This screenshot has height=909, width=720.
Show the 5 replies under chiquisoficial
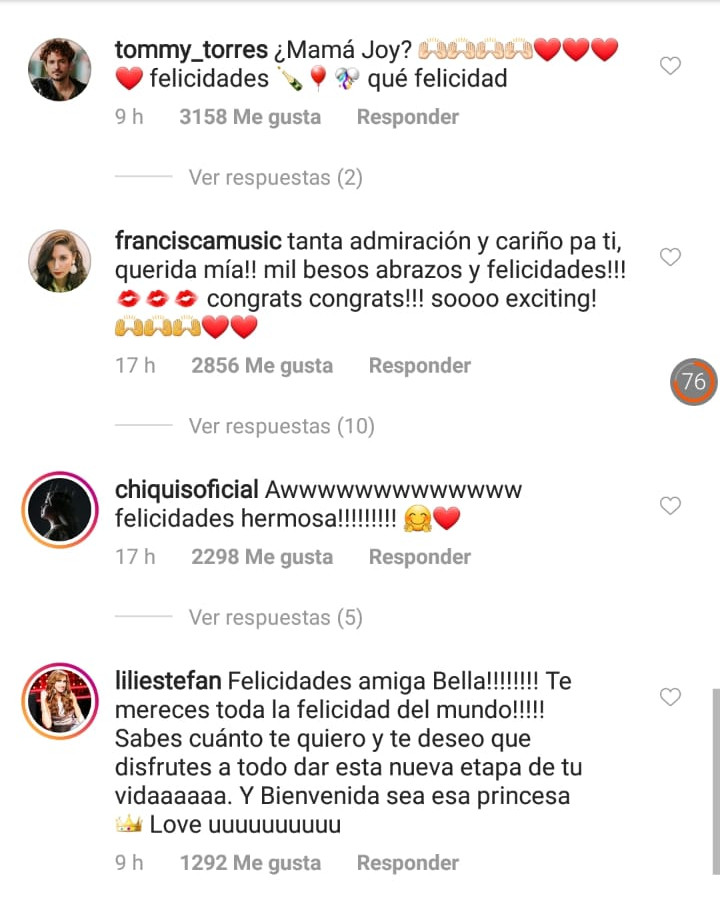point(275,618)
